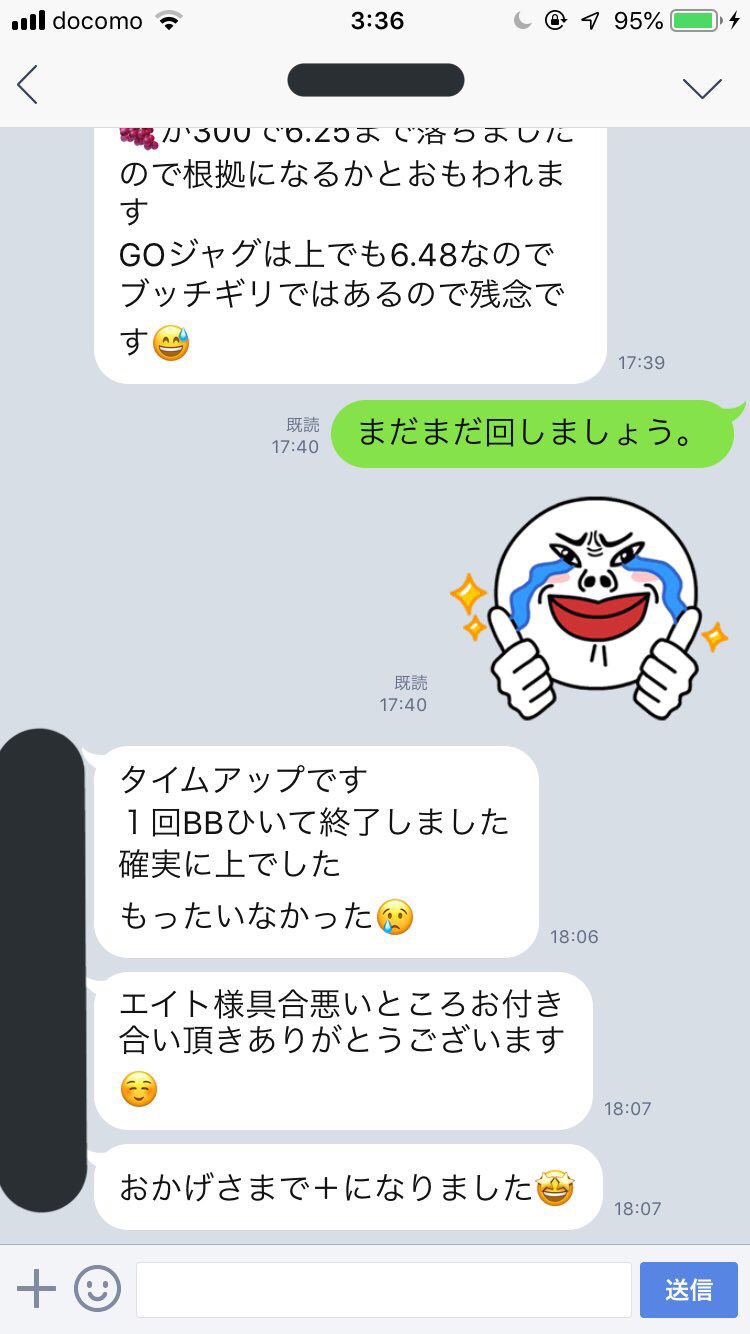750x1334 pixels.
Task: Expand the chat options dropdown chevron
Action: [702, 88]
